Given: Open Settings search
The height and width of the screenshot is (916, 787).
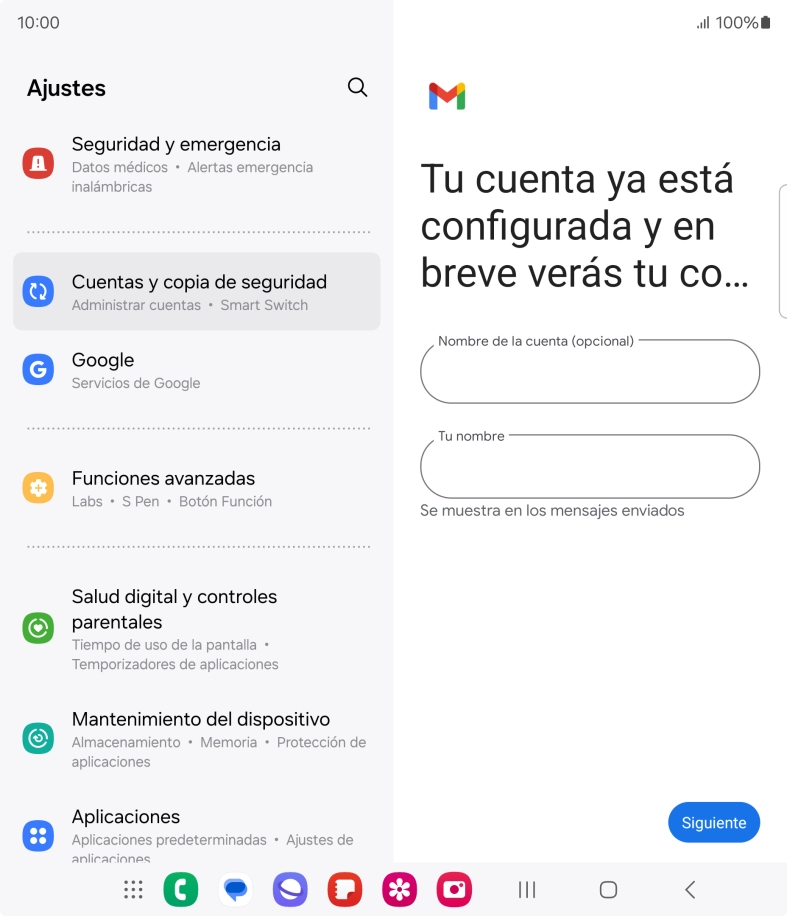Looking at the screenshot, I should [357, 88].
